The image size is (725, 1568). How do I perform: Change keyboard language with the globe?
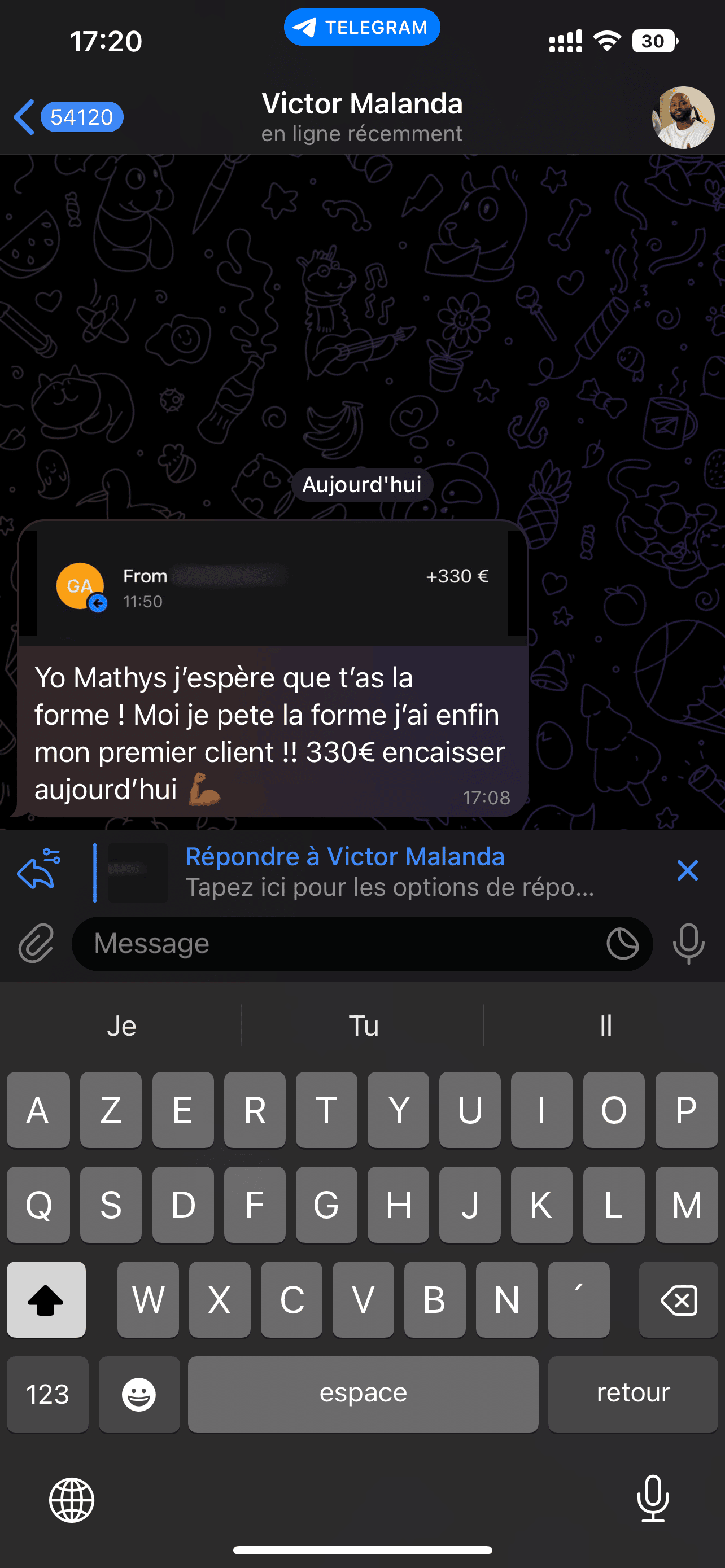pyautogui.click(x=72, y=1500)
